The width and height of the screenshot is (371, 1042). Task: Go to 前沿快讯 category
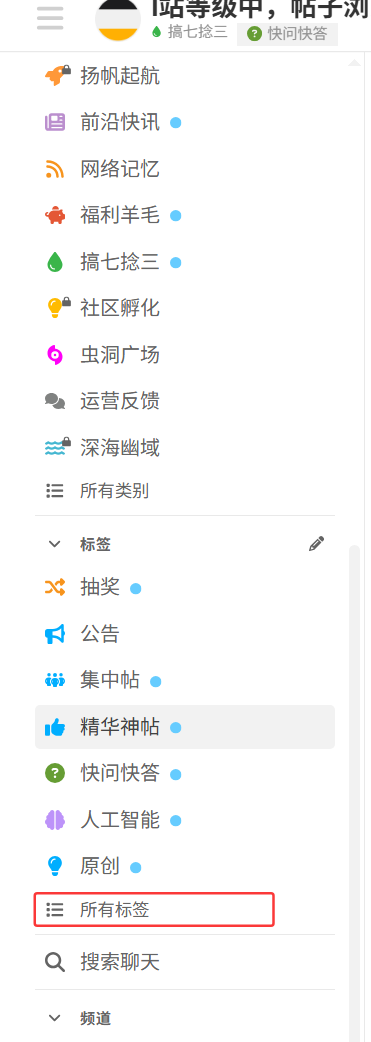click(185, 123)
